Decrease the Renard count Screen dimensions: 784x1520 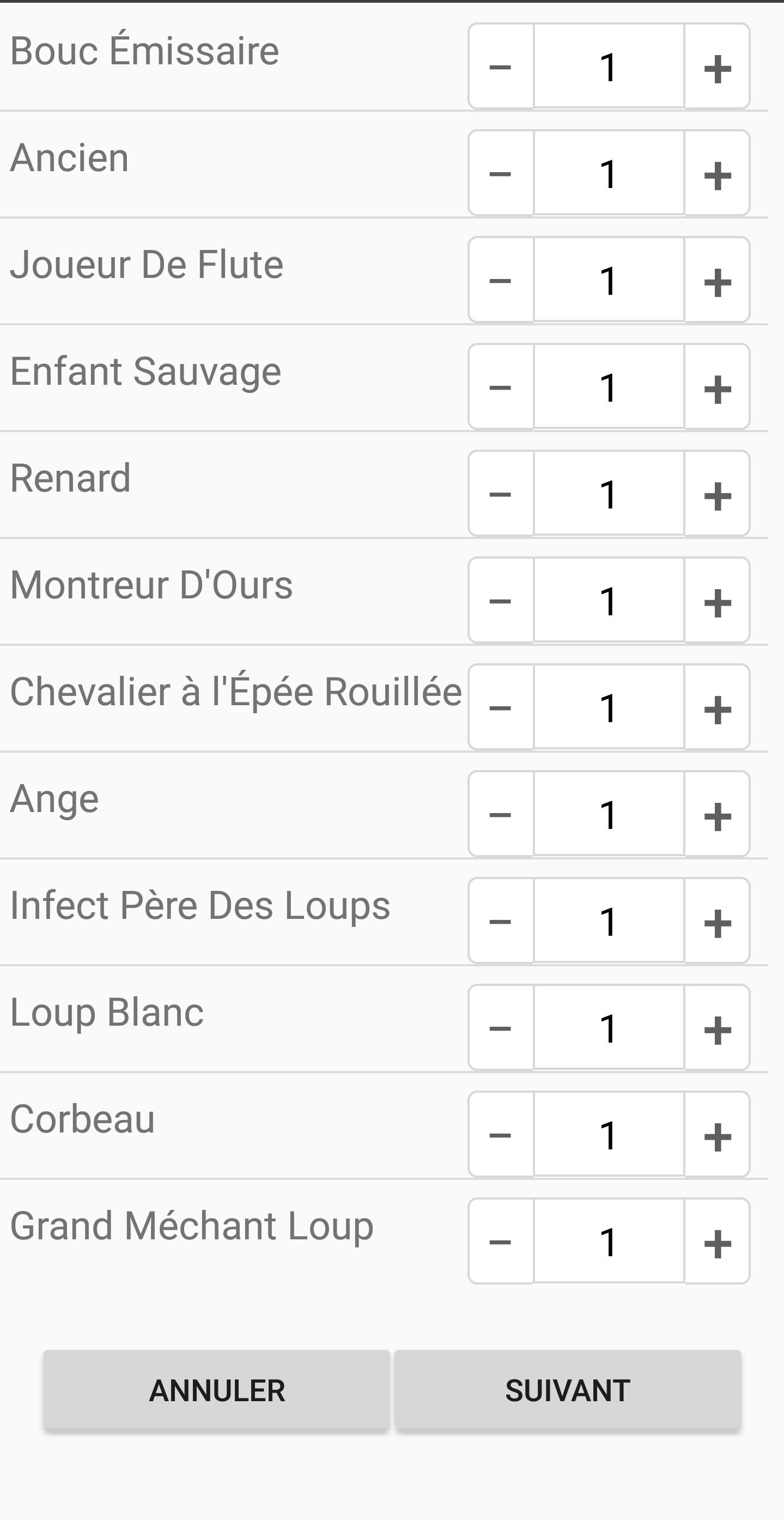(x=501, y=494)
